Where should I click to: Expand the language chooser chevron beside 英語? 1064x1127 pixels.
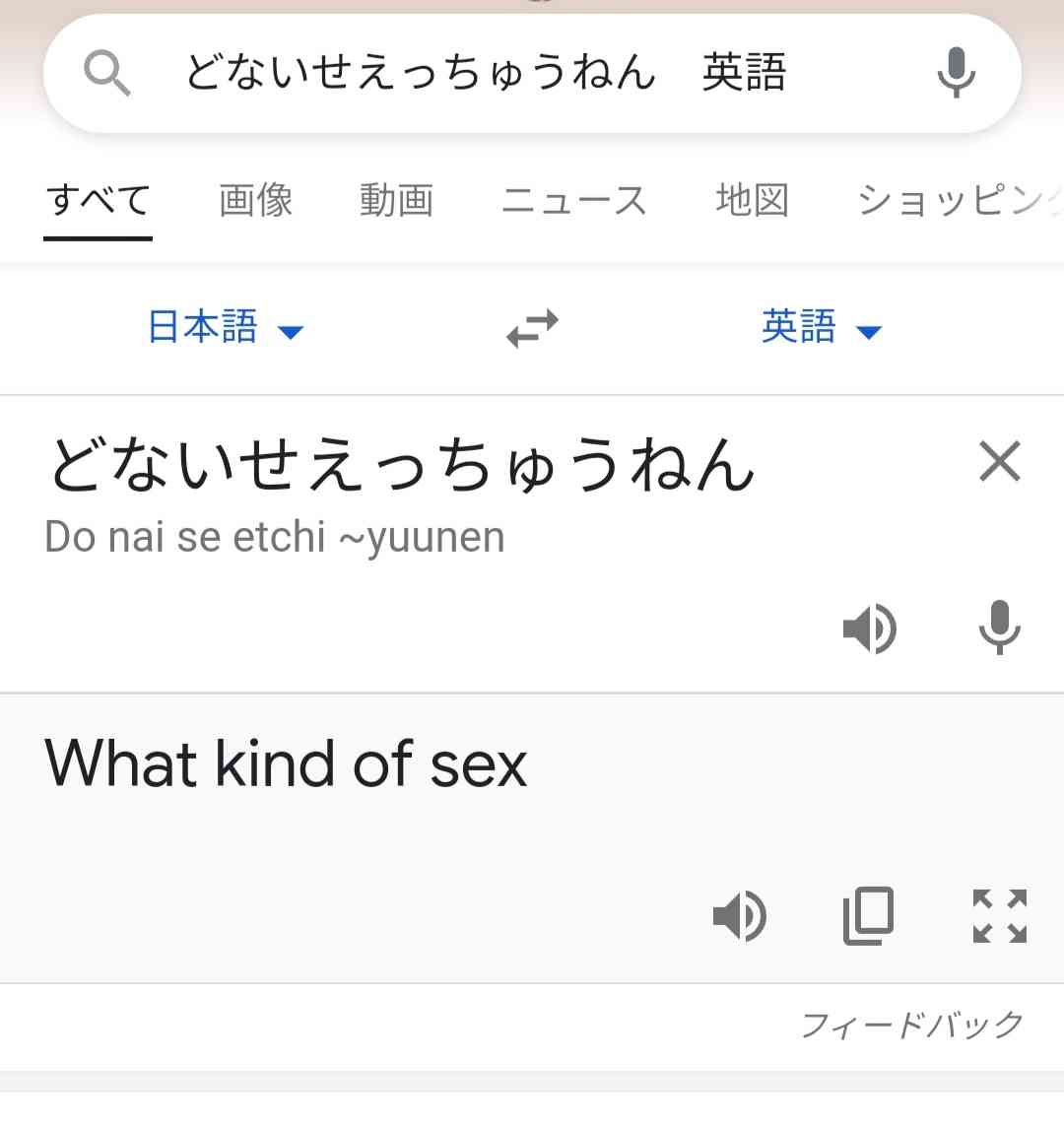(x=869, y=332)
